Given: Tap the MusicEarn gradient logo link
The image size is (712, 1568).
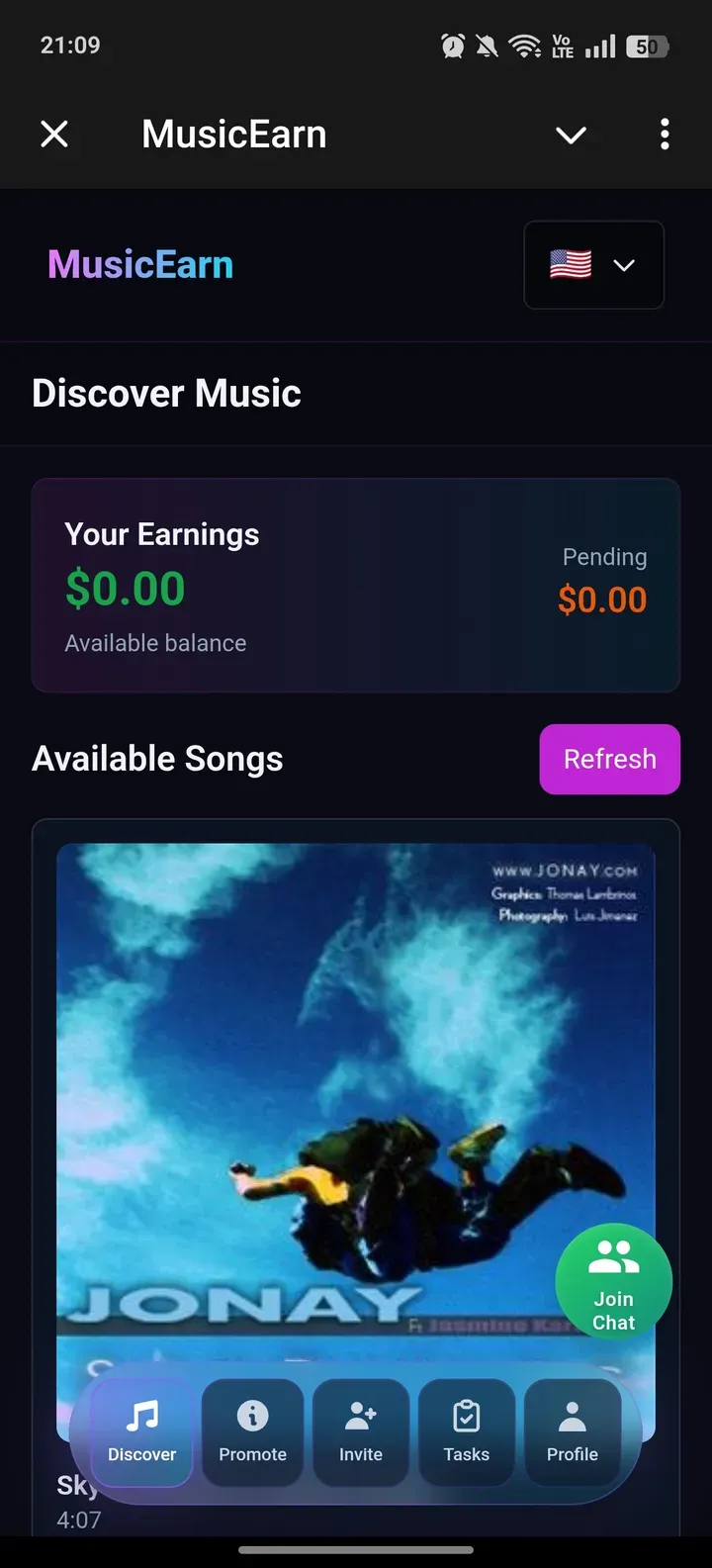Looking at the screenshot, I should pos(139,264).
